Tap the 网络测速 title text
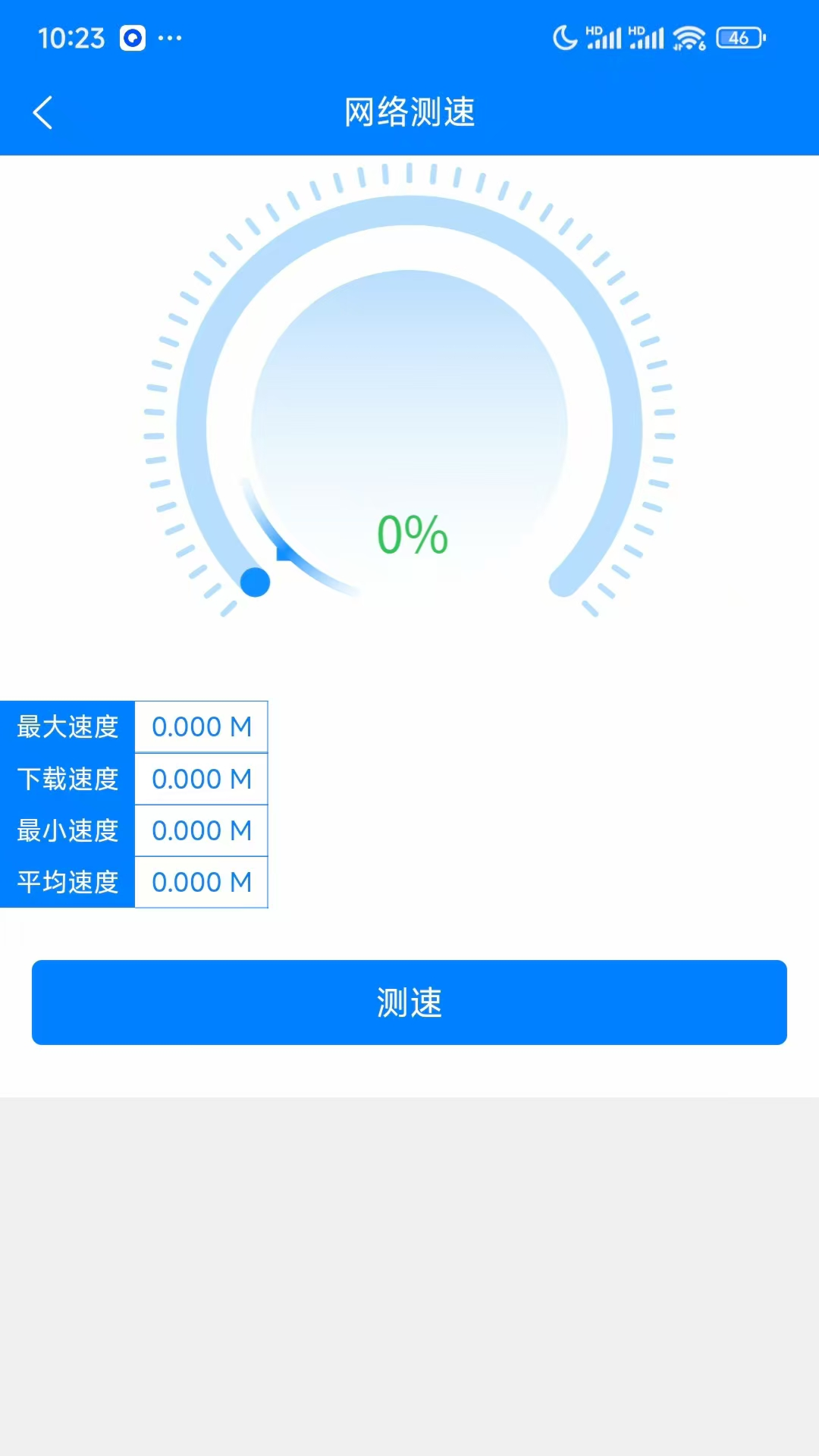Screen dimensions: 819x1456 click(409, 111)
